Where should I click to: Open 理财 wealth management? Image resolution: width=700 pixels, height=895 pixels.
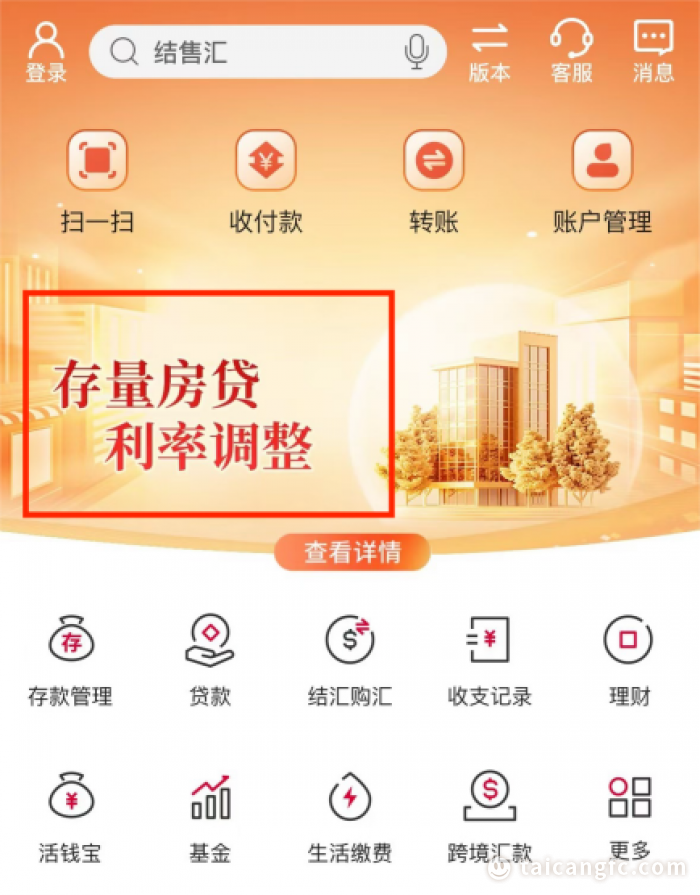(630, 661)
